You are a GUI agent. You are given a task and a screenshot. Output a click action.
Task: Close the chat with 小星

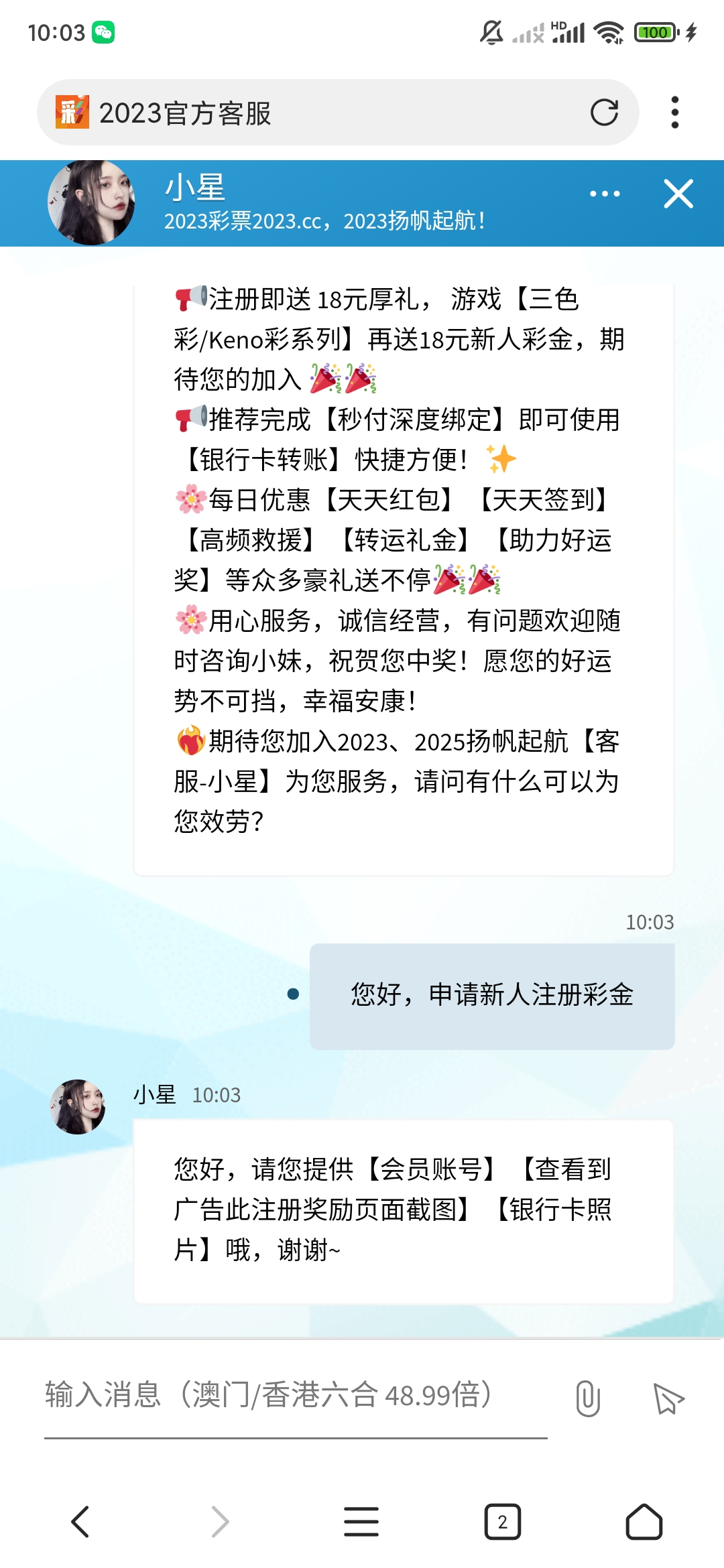(x=678, y=194)
